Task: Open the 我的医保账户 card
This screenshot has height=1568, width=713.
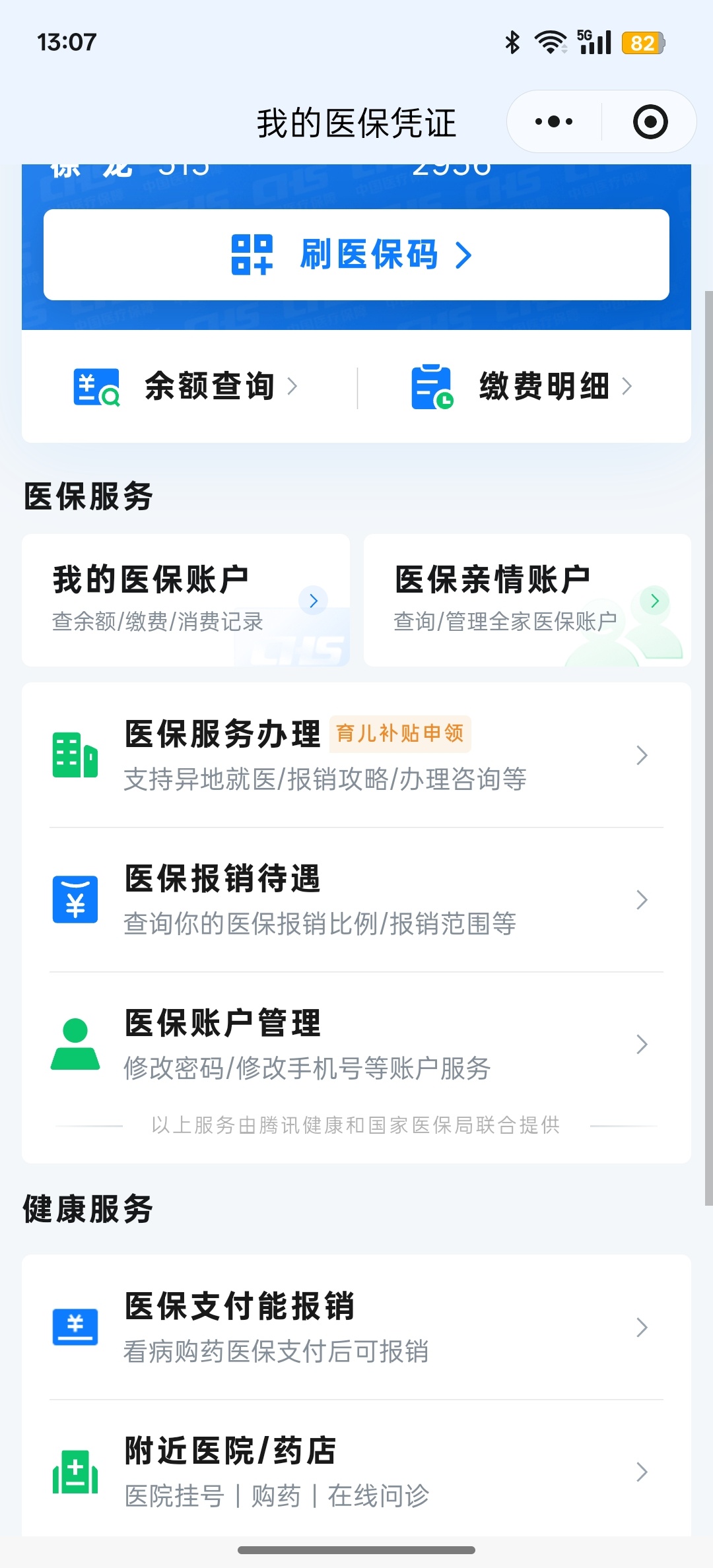Action: (x=186, y=599)
